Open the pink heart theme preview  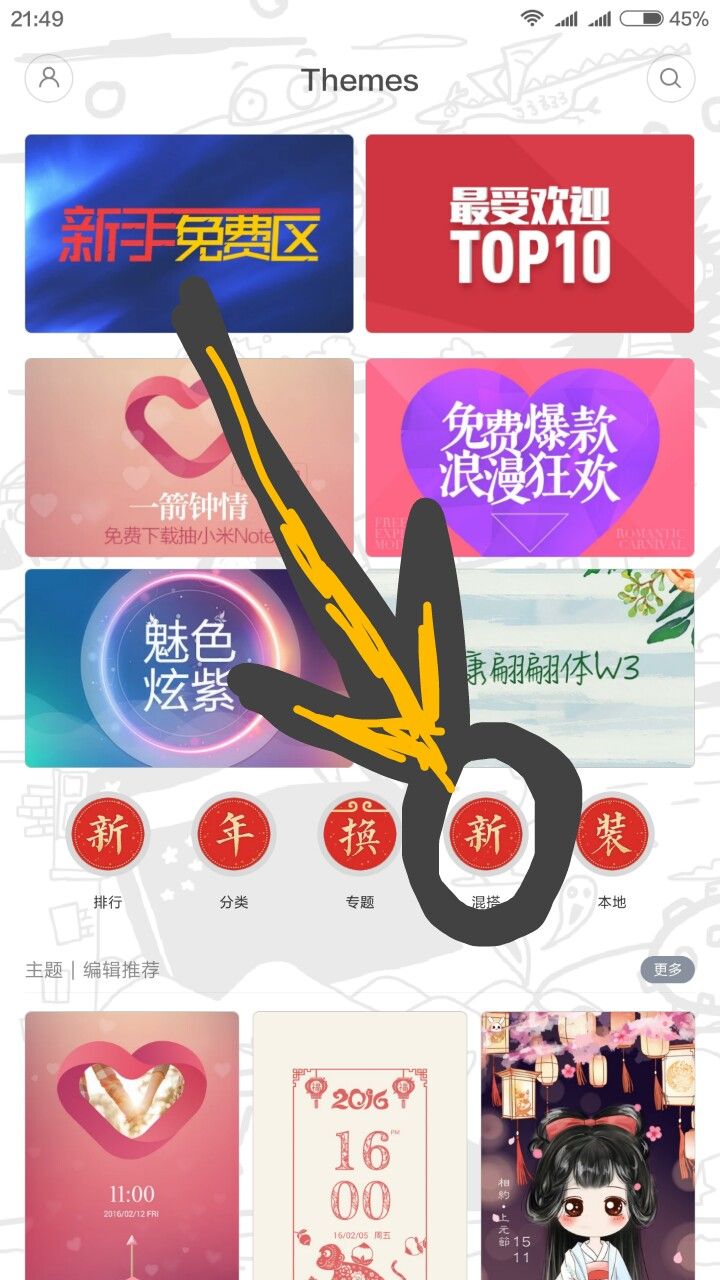point(132,1145)
